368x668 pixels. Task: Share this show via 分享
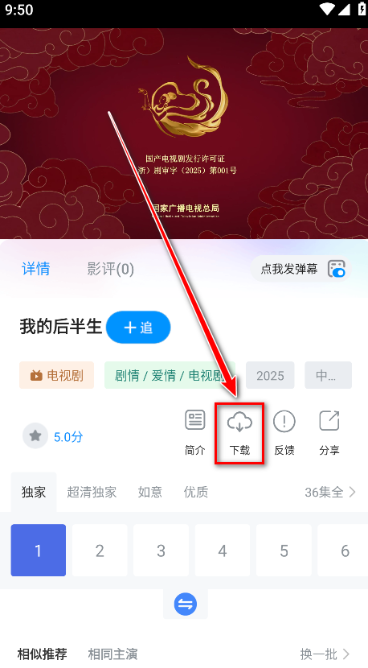[329, 433]
